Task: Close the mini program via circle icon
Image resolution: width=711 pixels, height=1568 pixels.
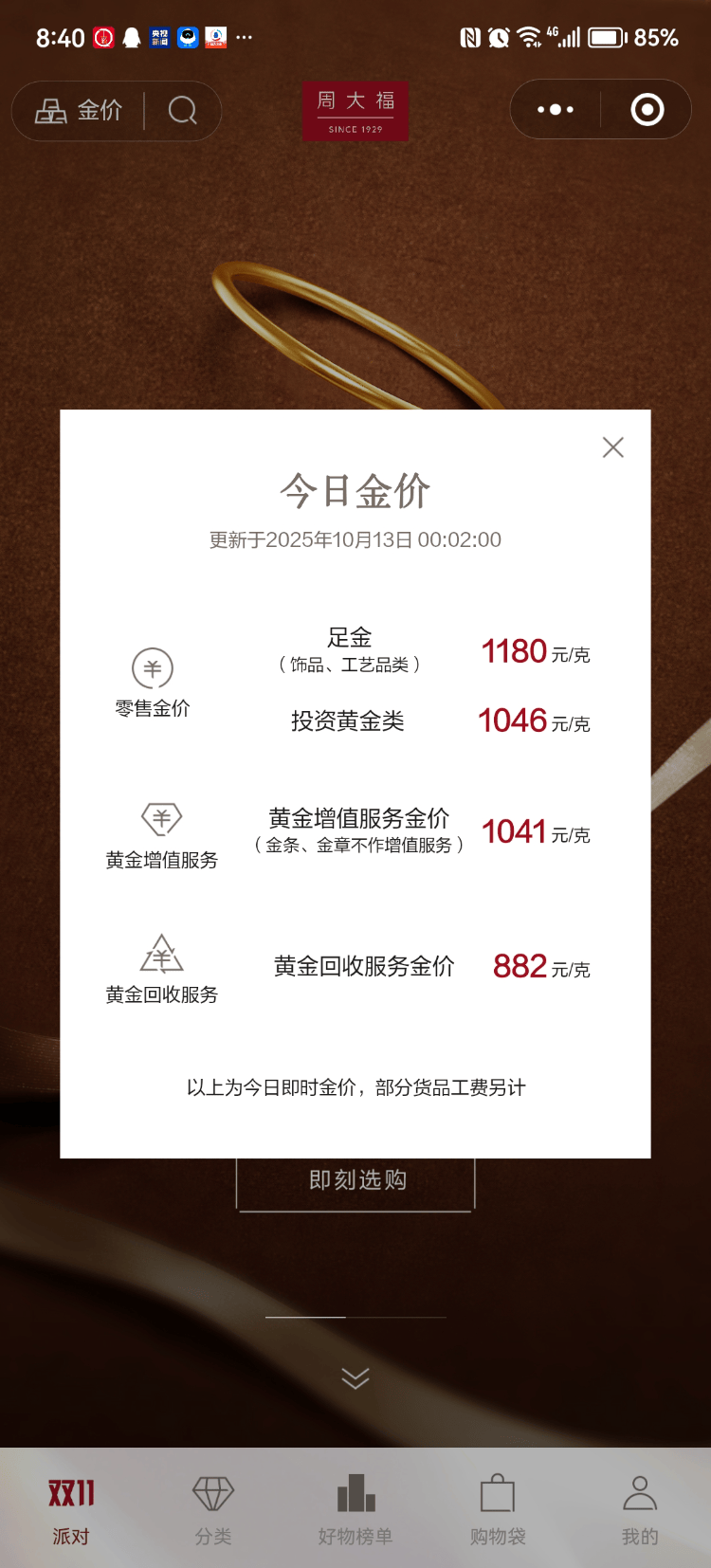Action: [x=647, y=110]
